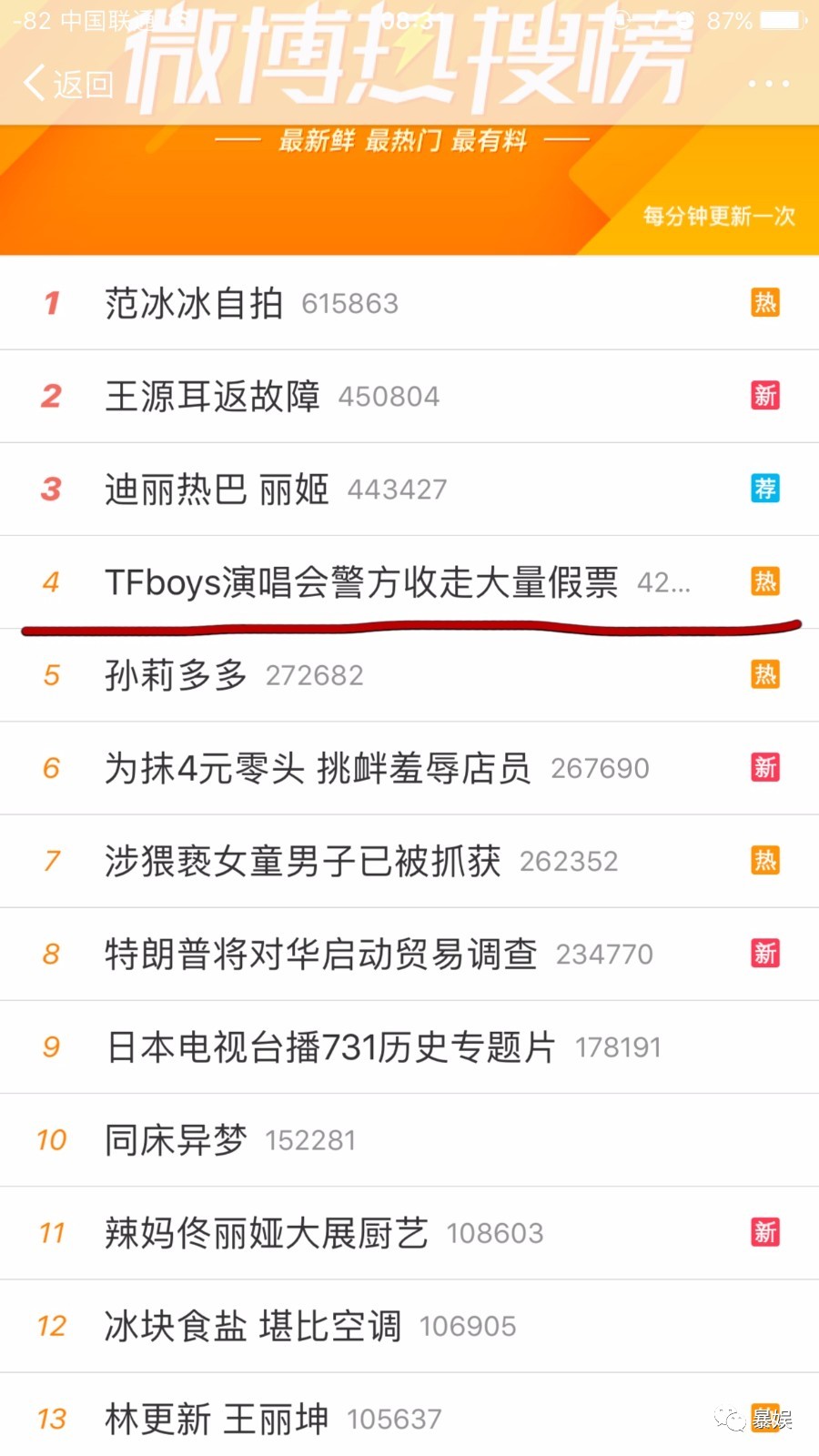The width and height of the screenshot is (819, 1456).
Task: Select 日本电视台播731历史专题片 entry
Action: [330, 1047]
